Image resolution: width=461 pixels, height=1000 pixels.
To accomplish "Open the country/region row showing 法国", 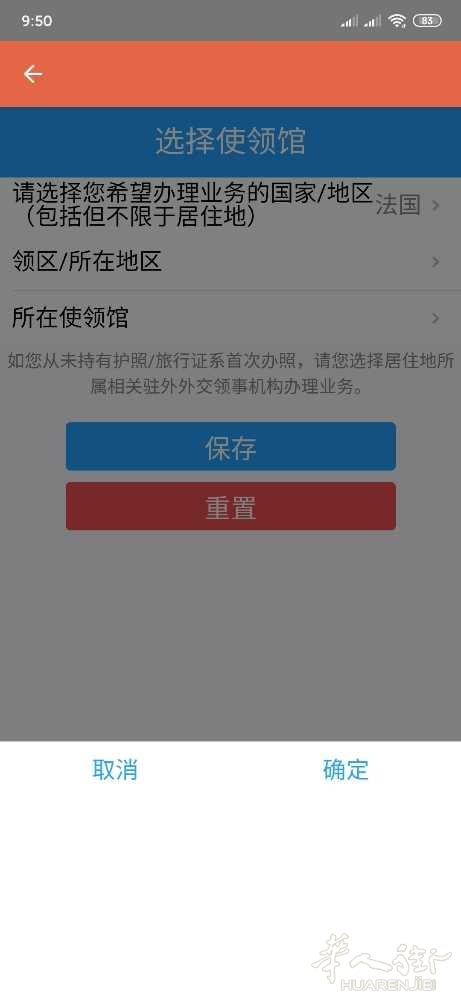I will click(x=230, y=205).
